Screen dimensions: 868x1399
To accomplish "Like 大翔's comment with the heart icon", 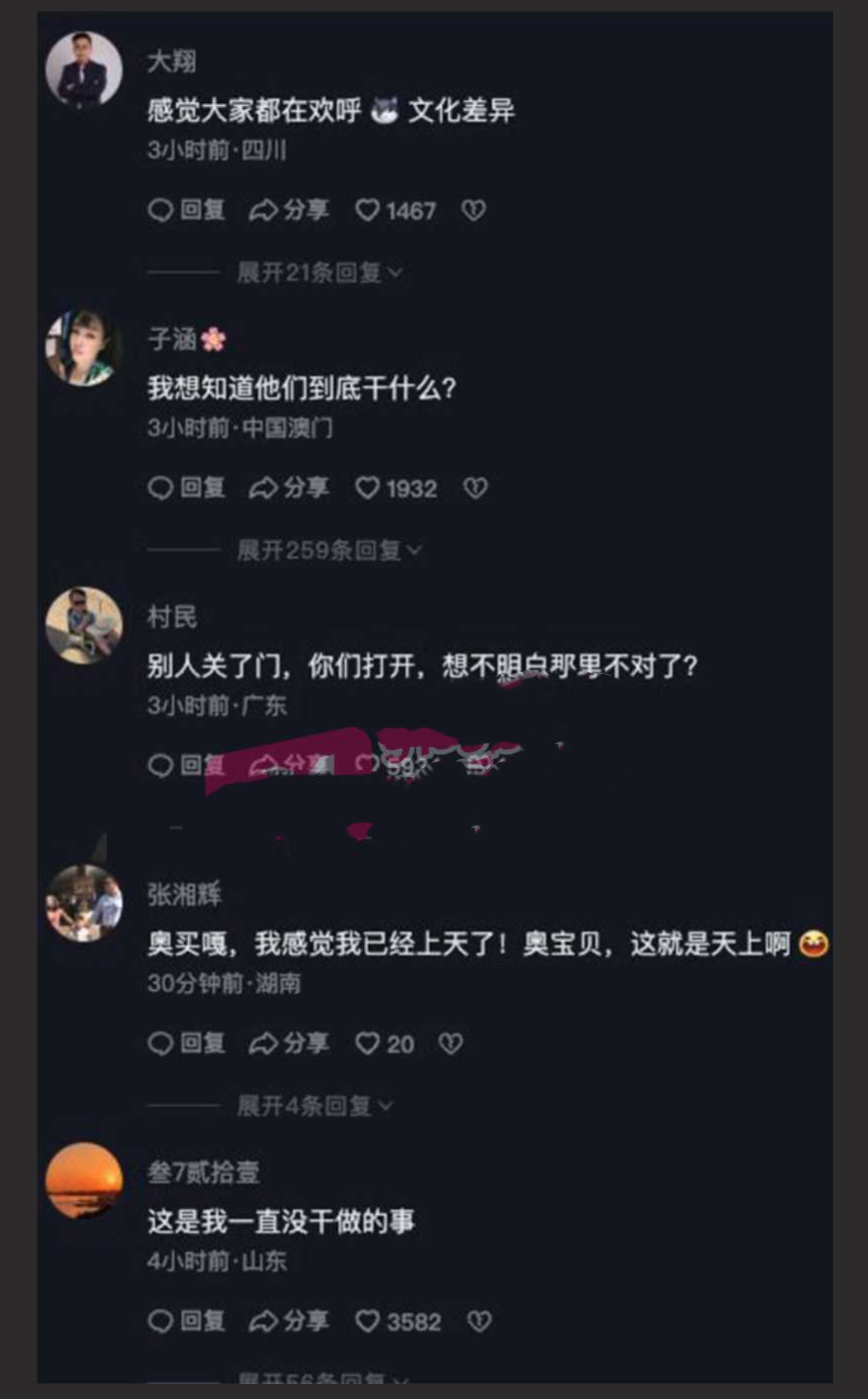I will (x=368, y=211).
